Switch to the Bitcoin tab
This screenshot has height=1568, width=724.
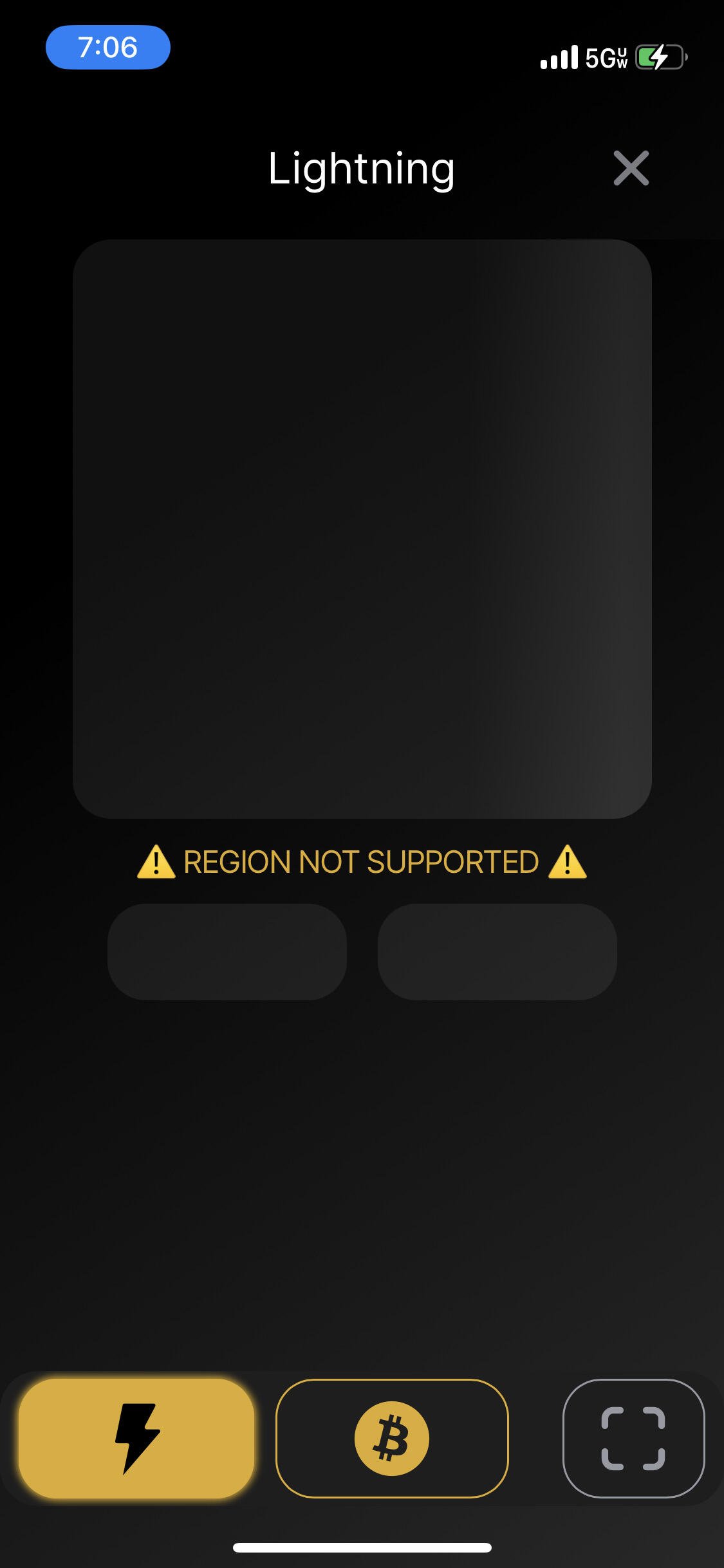(x=392, y=1438)
